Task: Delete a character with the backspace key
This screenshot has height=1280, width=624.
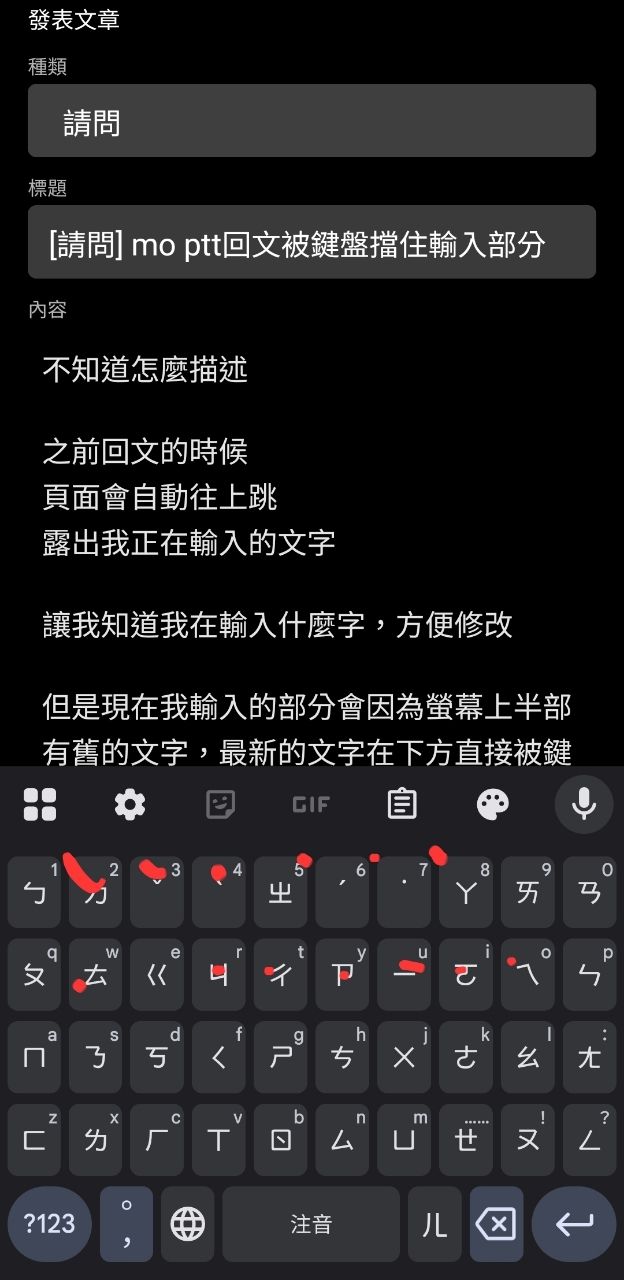Action: (496, 1224)
